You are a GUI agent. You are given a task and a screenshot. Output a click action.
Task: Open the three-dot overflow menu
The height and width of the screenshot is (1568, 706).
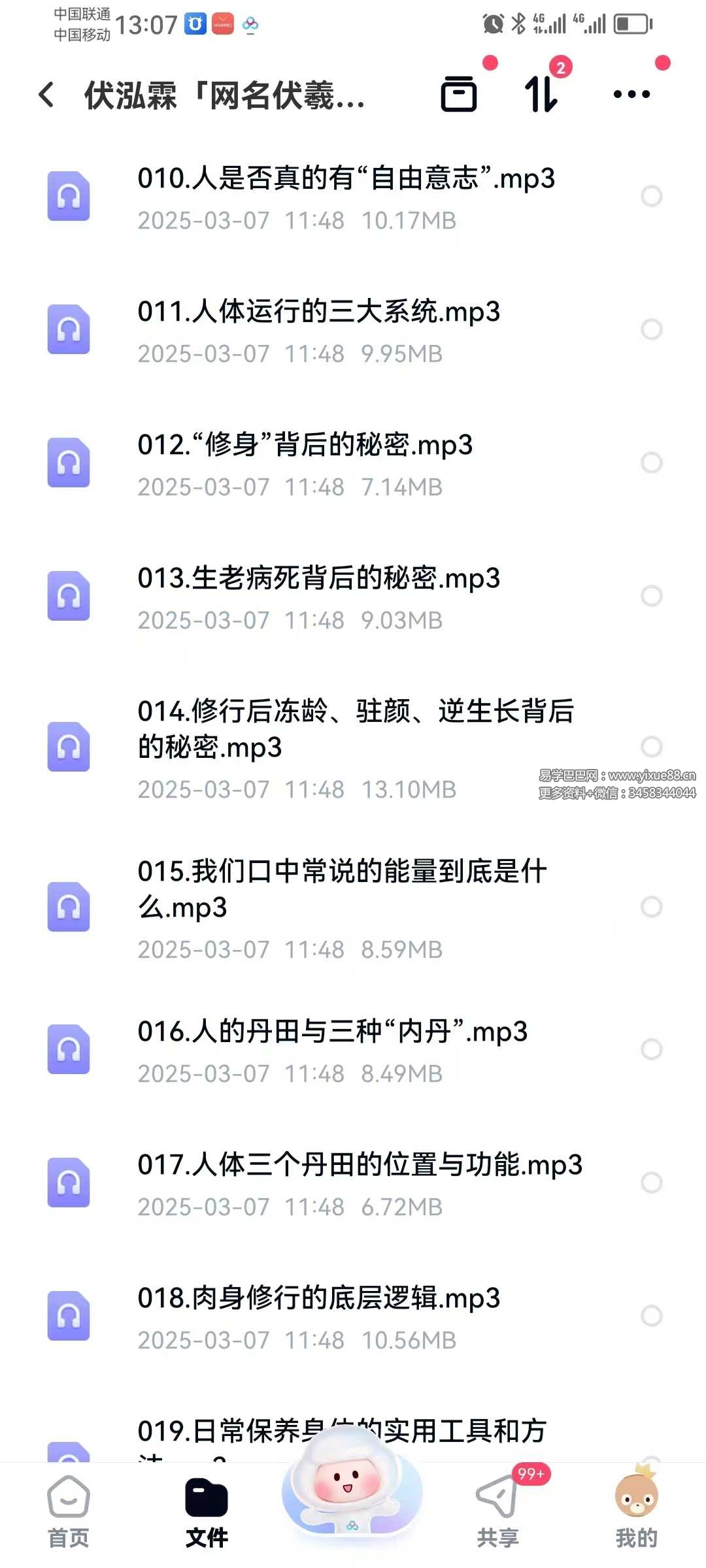pyautogui.click(x=631, y=94)
